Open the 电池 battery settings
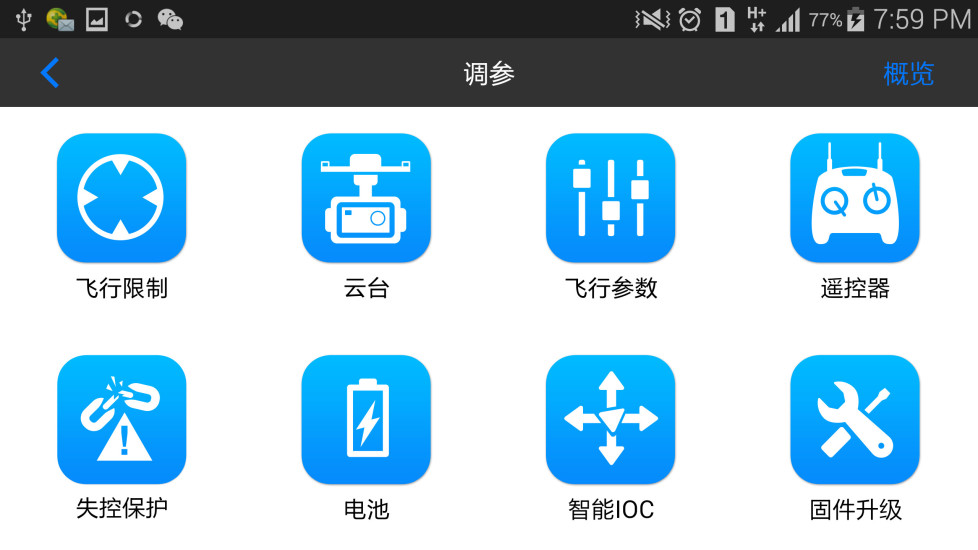 click(366, 420)
